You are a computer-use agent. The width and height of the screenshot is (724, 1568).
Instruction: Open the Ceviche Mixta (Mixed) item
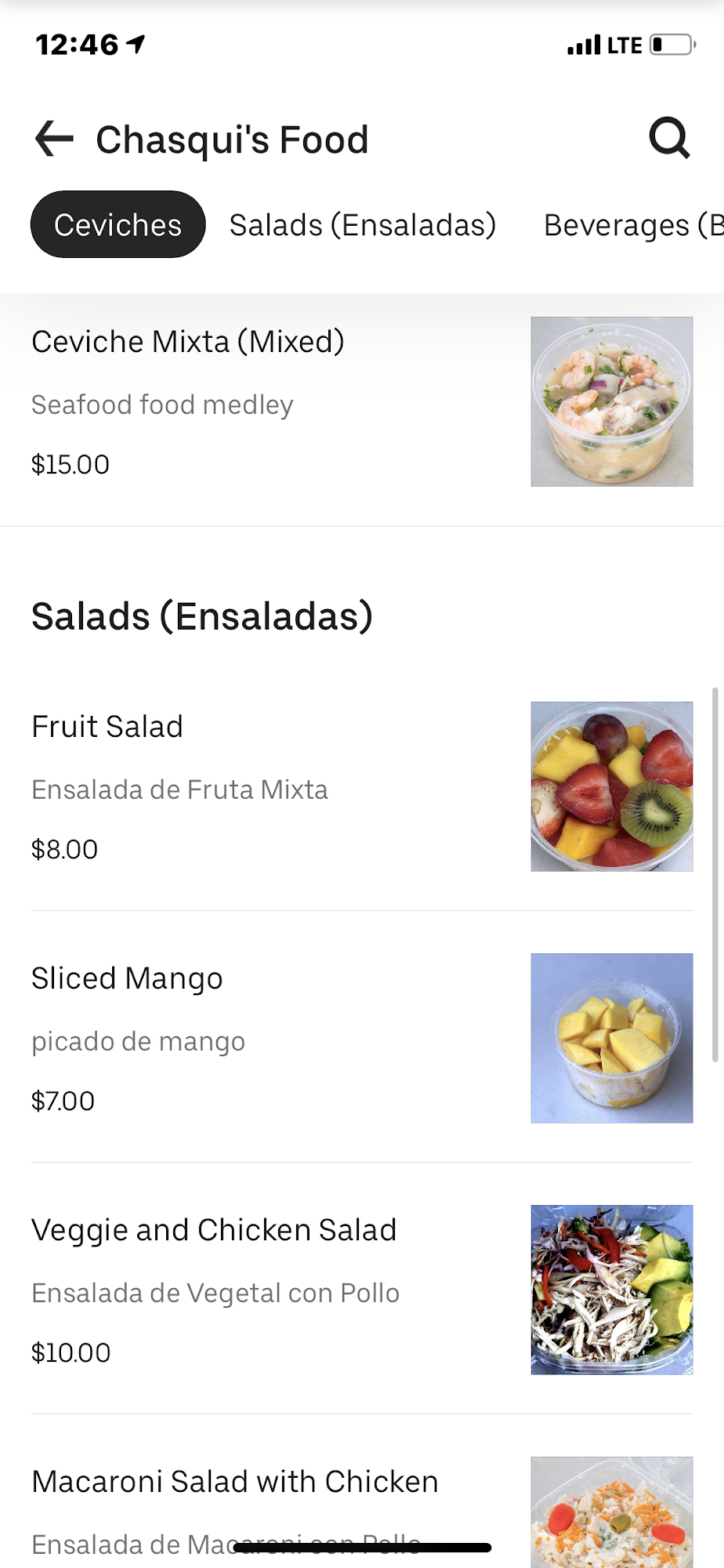pyautogui.click(x=188, y=342)
